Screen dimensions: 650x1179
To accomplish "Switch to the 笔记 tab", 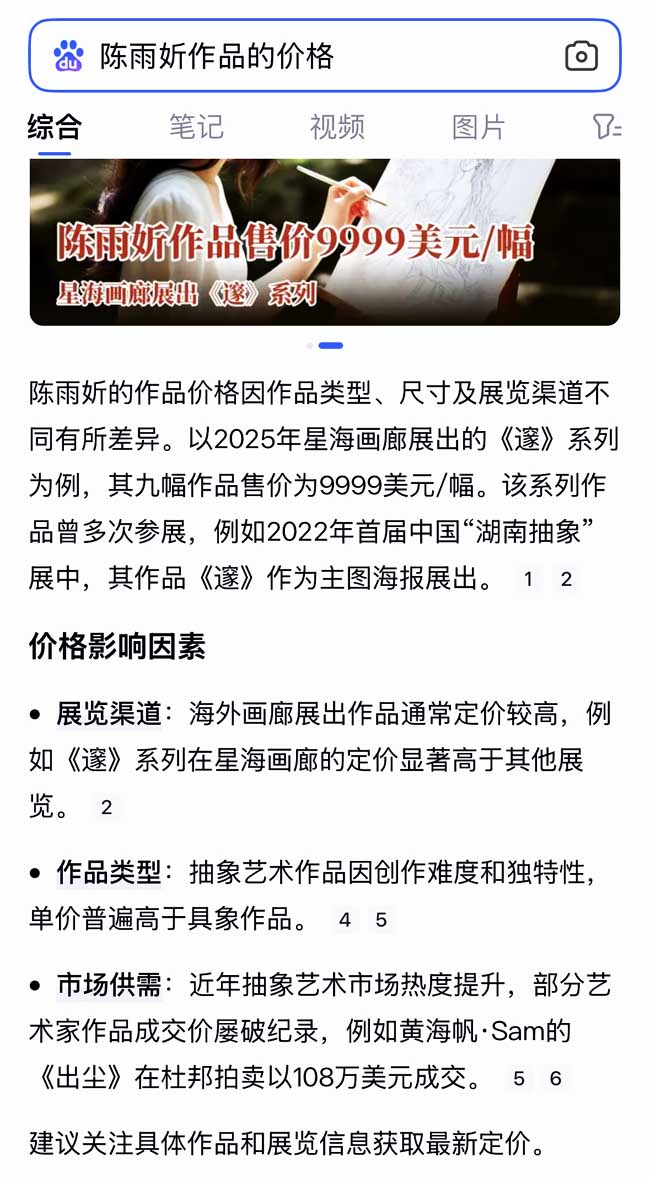I will (x=196, y=127).
